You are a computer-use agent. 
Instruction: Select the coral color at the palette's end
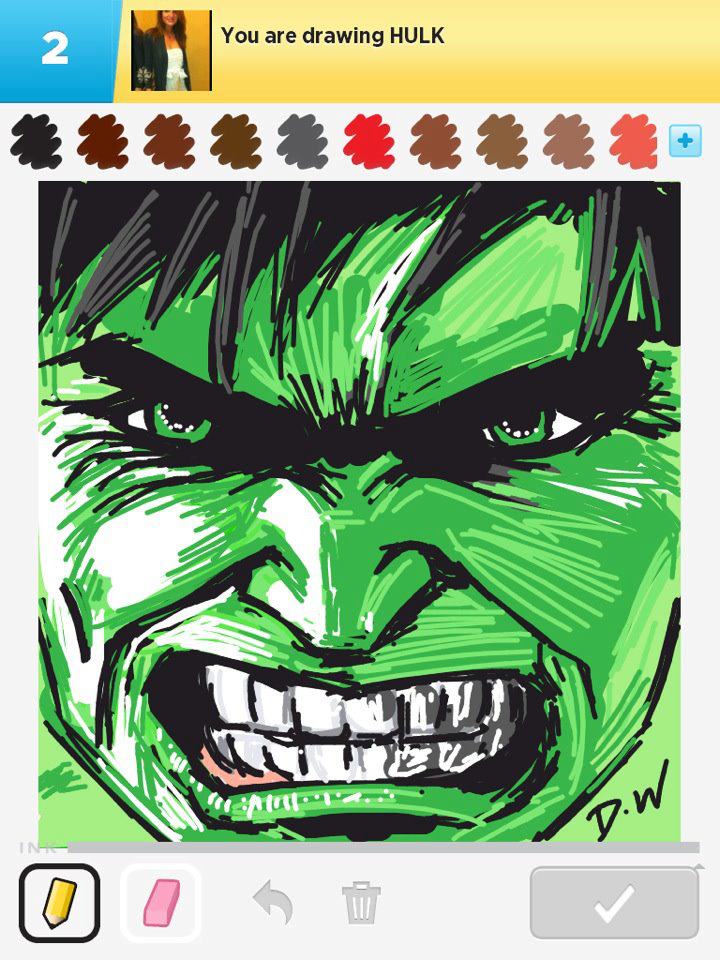click(x=633, y=141)
